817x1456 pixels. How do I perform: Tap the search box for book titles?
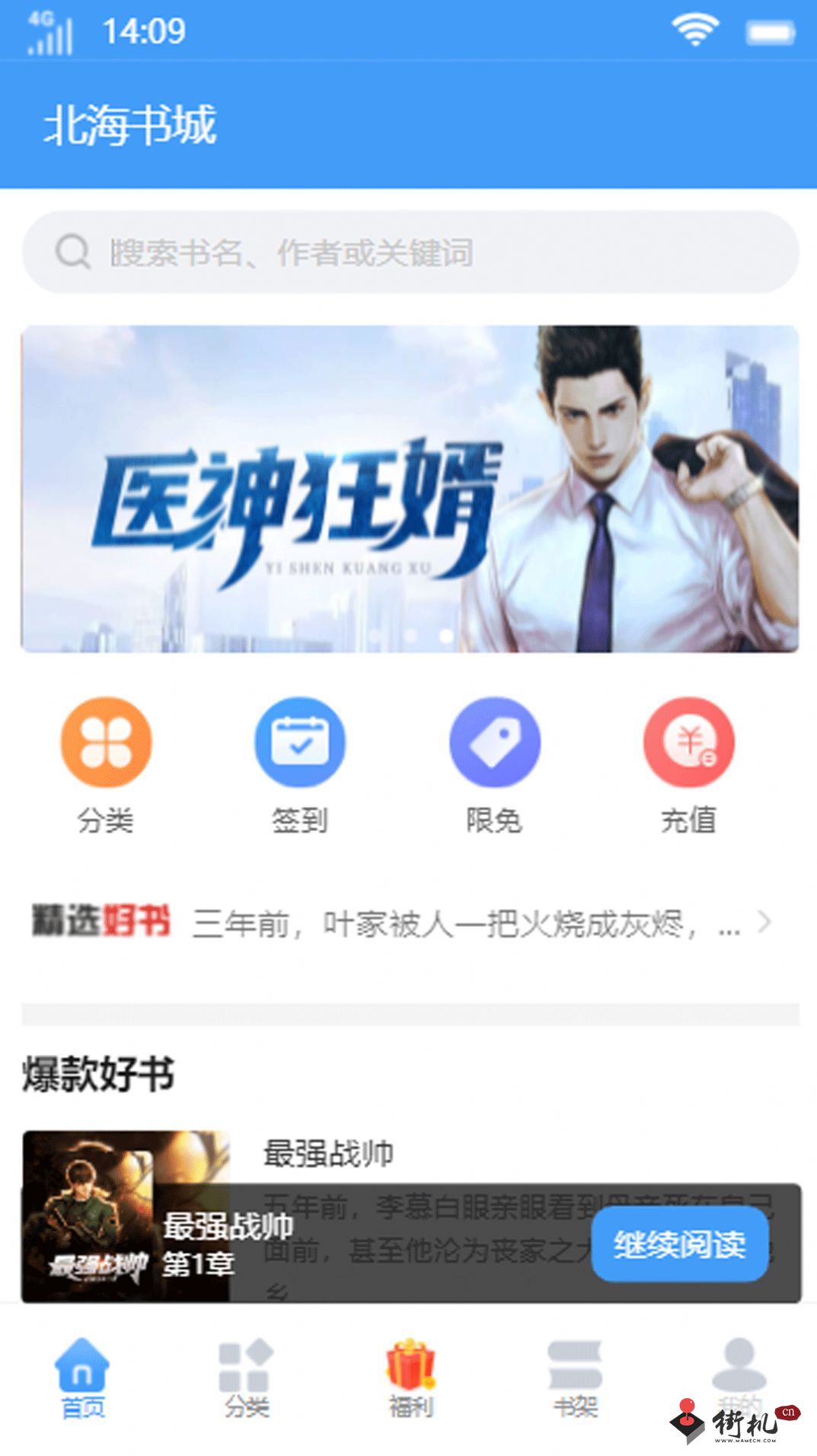tap(410, 252)
